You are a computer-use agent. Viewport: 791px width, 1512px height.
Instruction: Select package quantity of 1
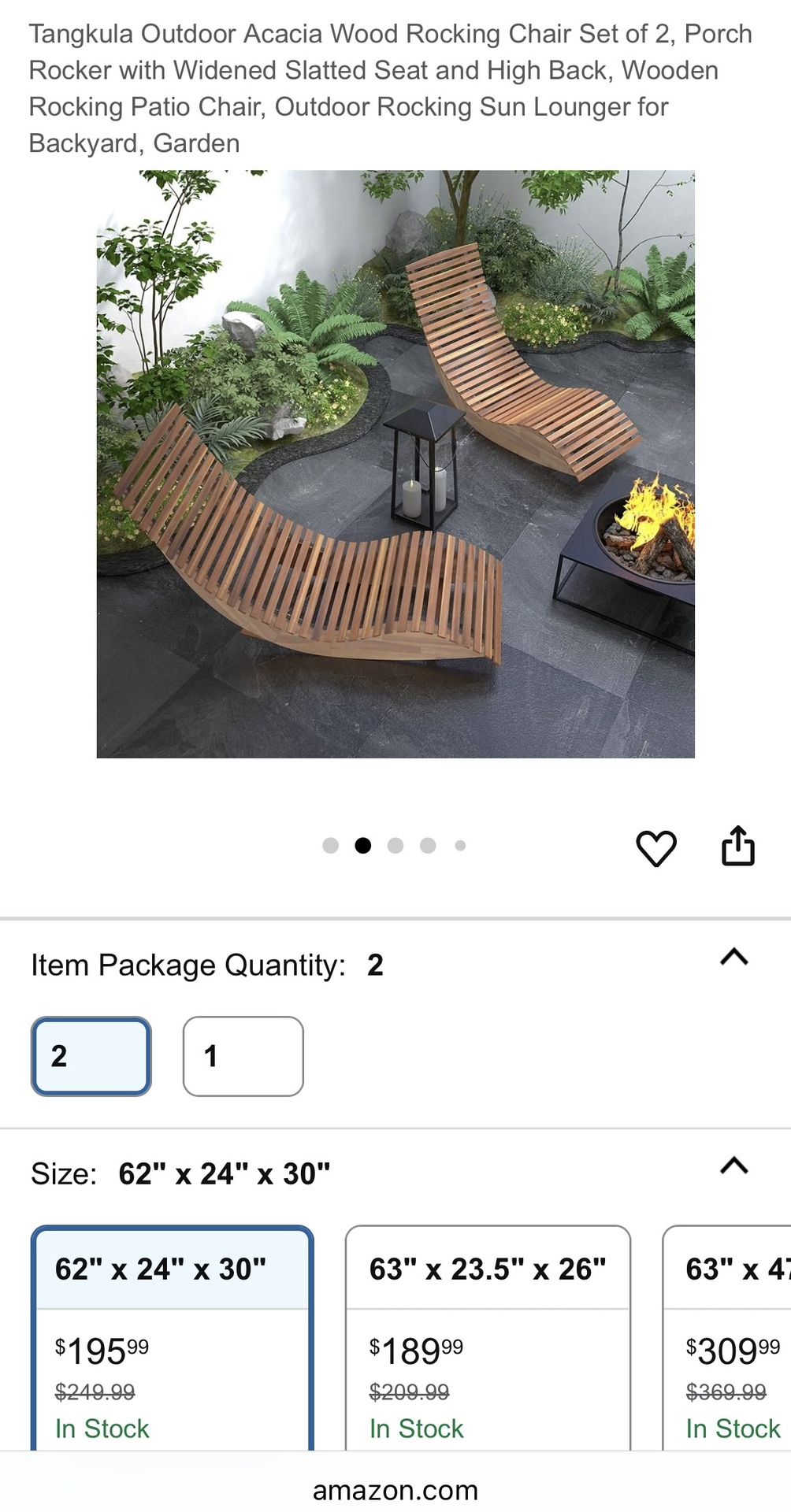[x=243, y=1055]
